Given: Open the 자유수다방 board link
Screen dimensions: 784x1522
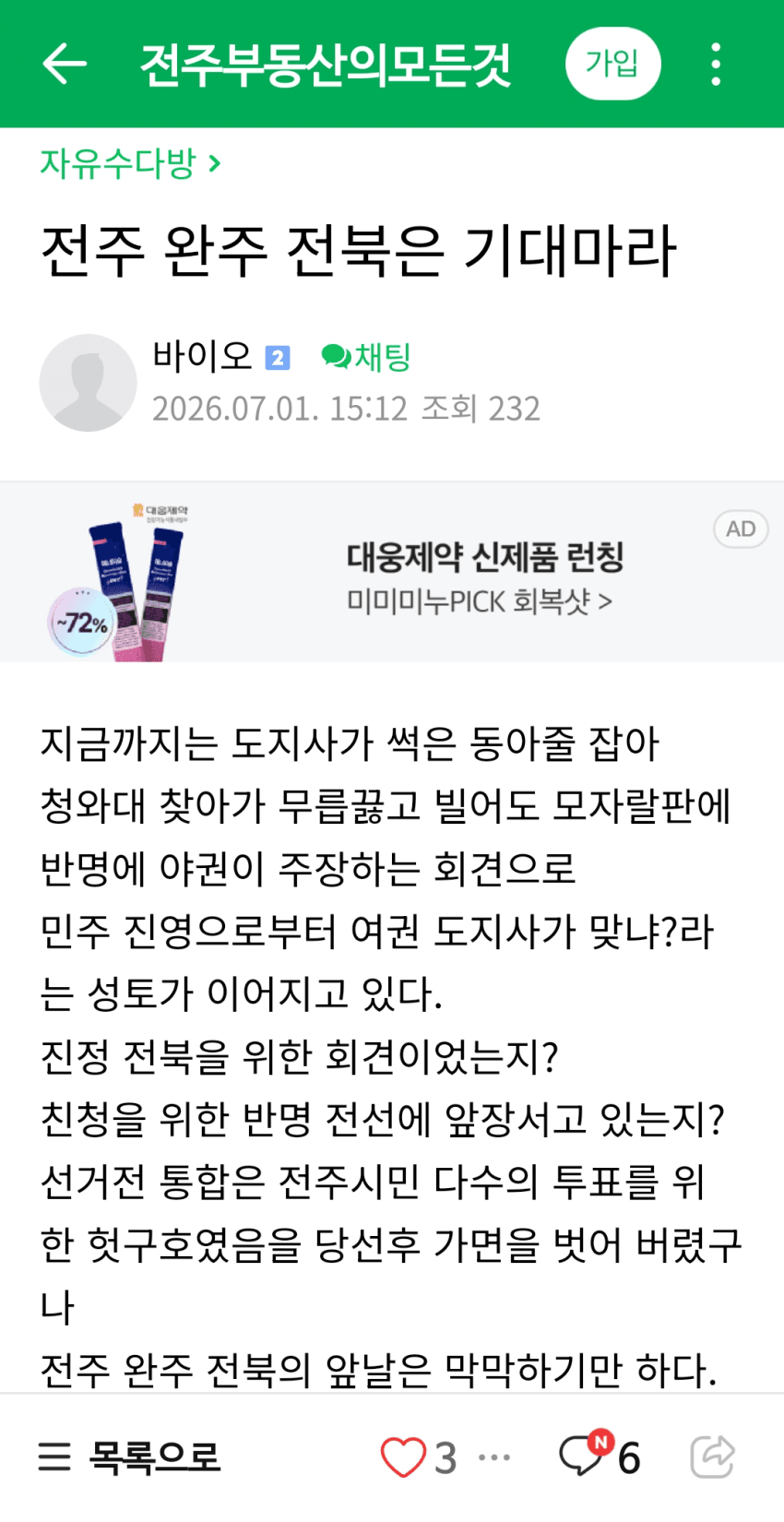Looking at the screenshot, I should pyautogui.click(x=130, y=163).
